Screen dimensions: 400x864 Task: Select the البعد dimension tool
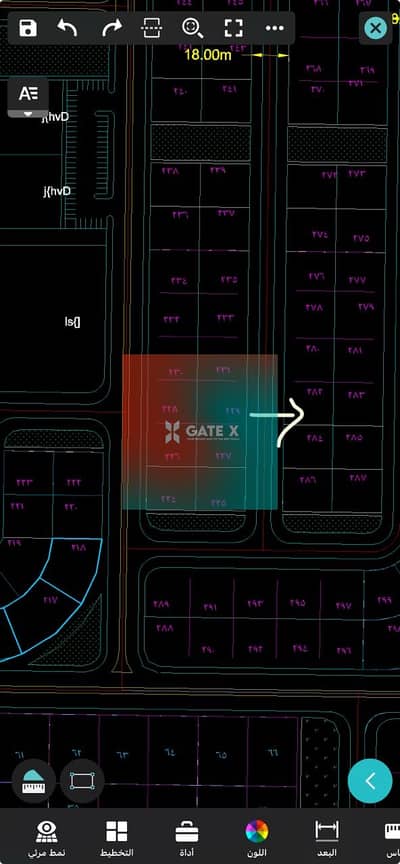point(327,839)
